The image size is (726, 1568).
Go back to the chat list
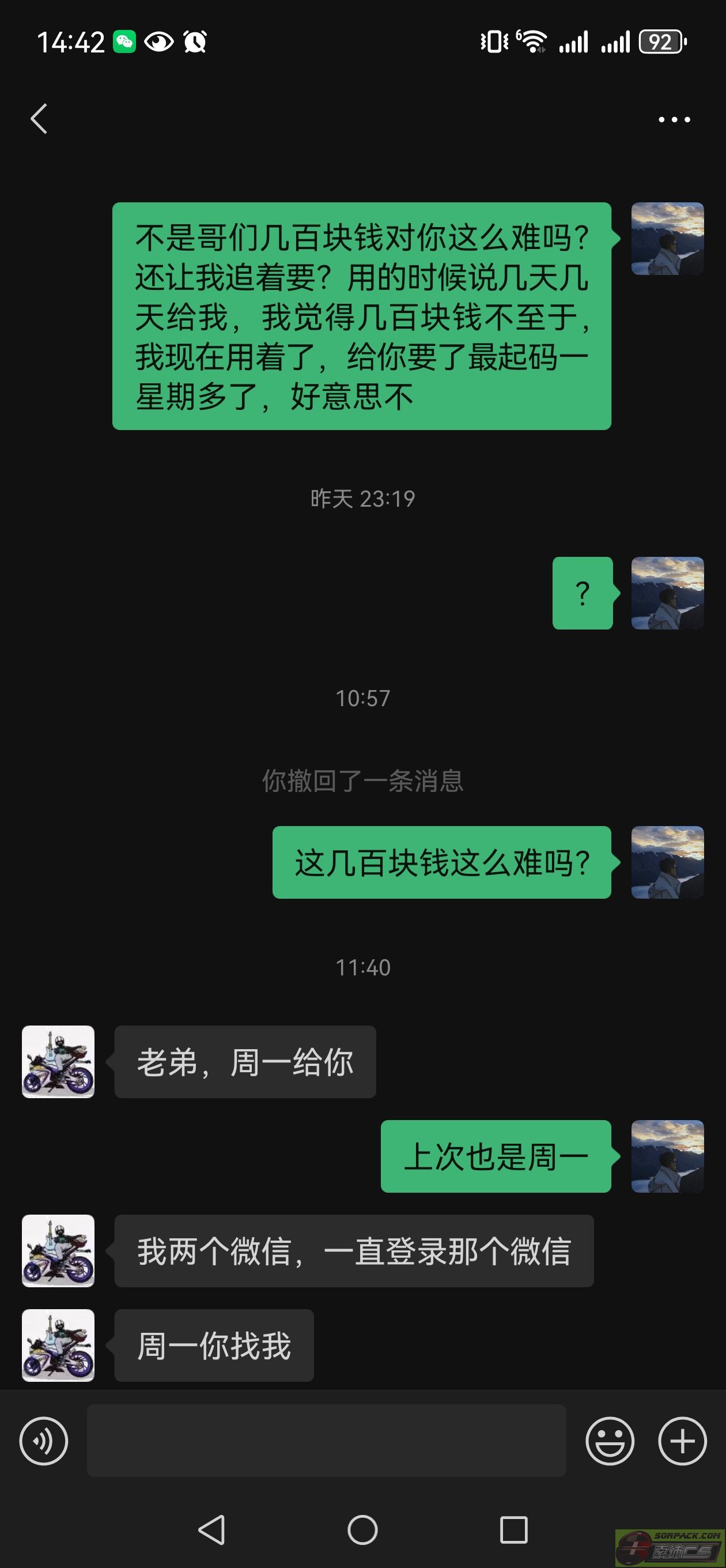[39, 119]
